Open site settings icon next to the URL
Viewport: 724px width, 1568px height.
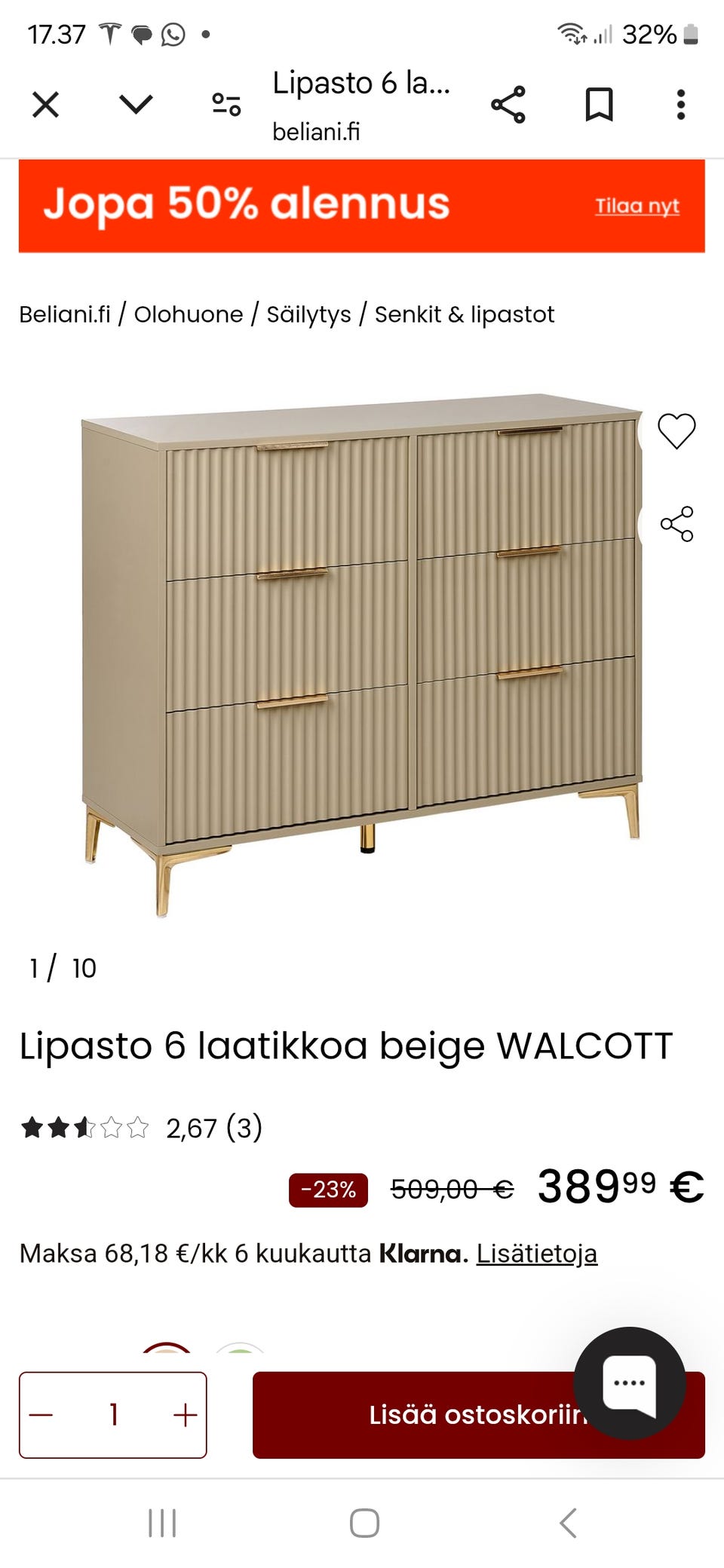pyautogui.click(x=226, y=105)
